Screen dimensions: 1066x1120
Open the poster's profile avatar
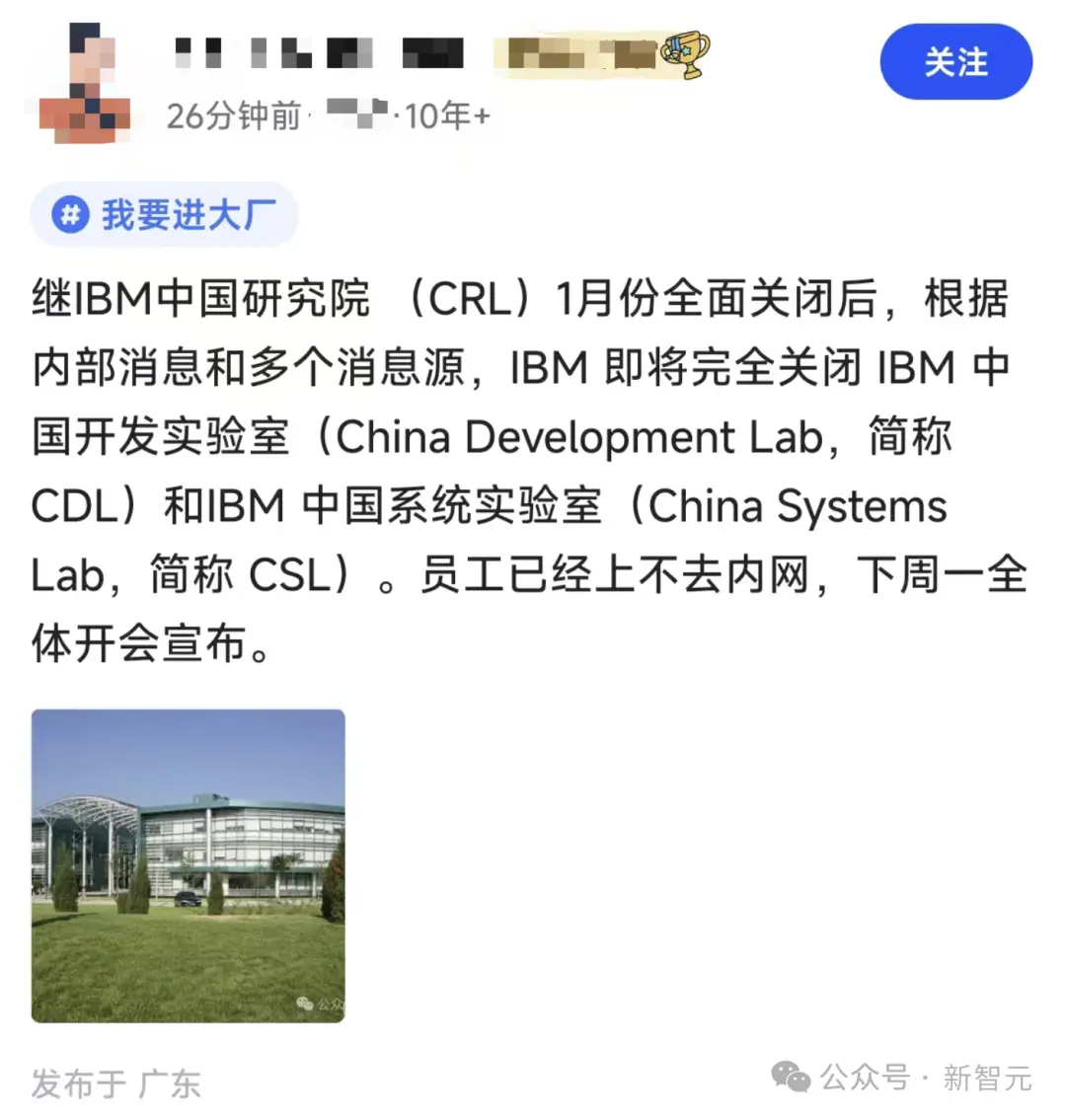pyautogui.click(x=84, y=84)
